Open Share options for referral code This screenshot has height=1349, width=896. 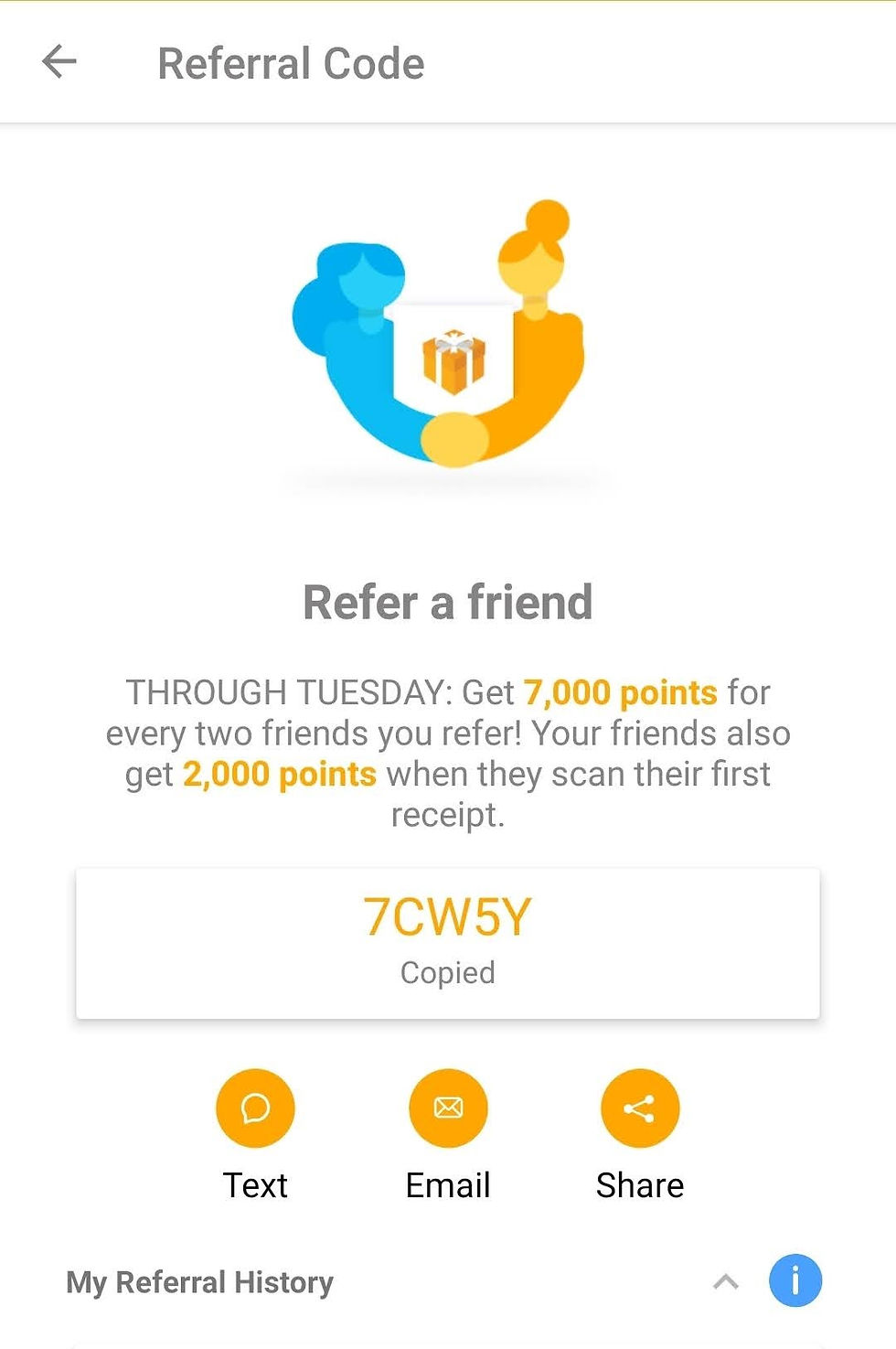click(640, 1108)
